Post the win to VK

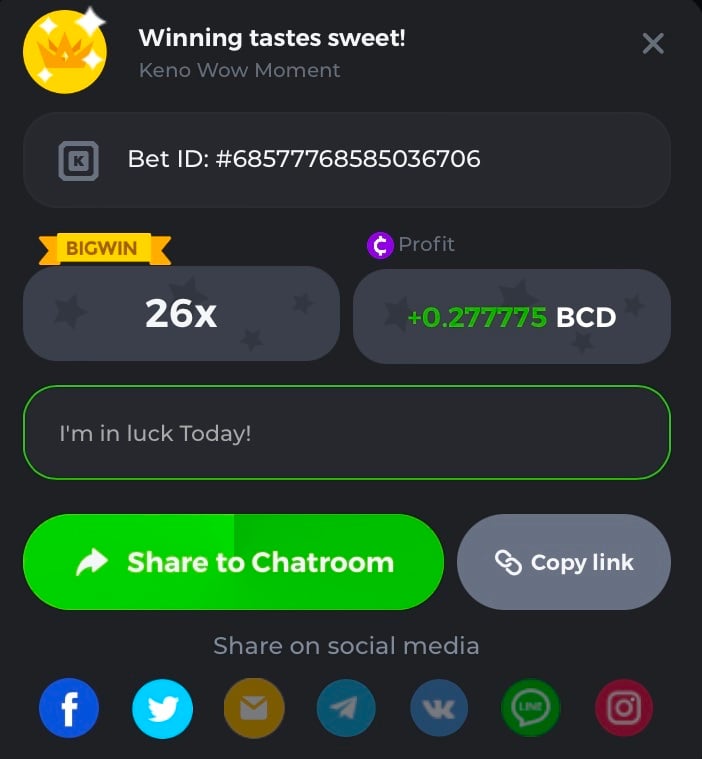pyautogui.click(x=439, y=709)
